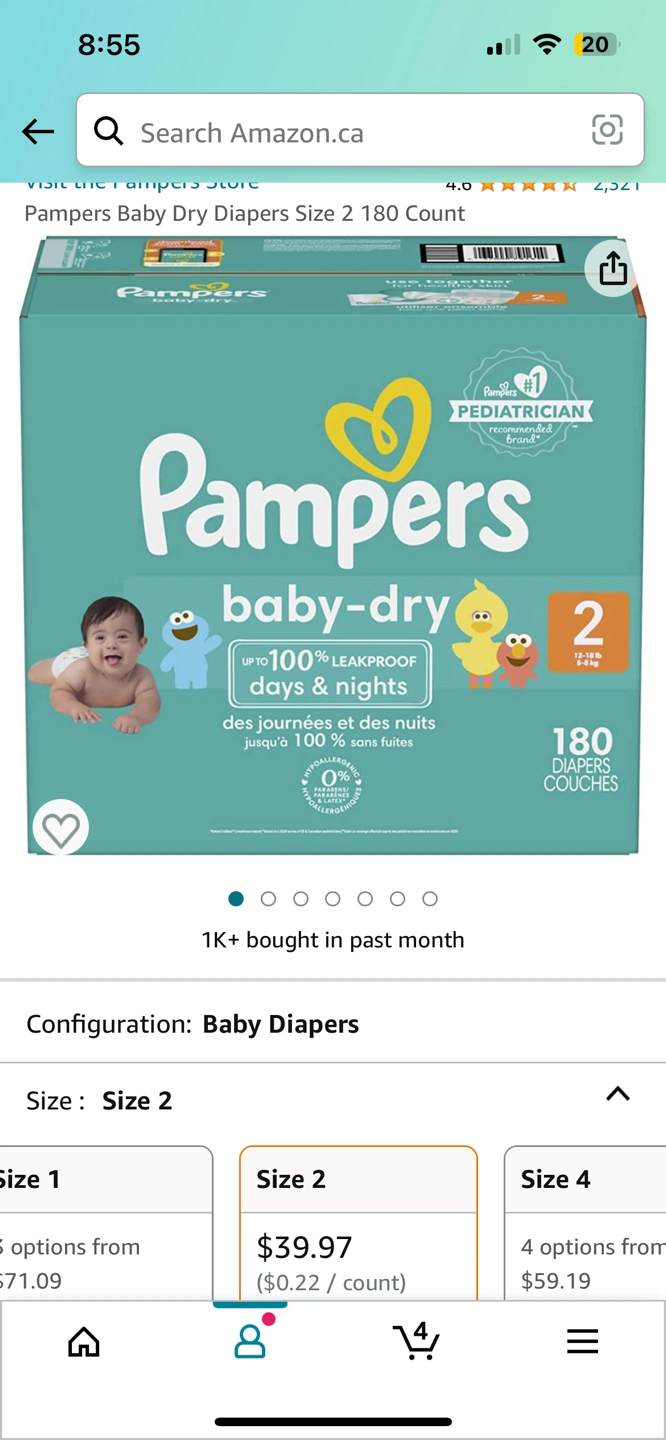Select the Size 1 option
Screen dimensions: 666x1440
click(105, 1225)
